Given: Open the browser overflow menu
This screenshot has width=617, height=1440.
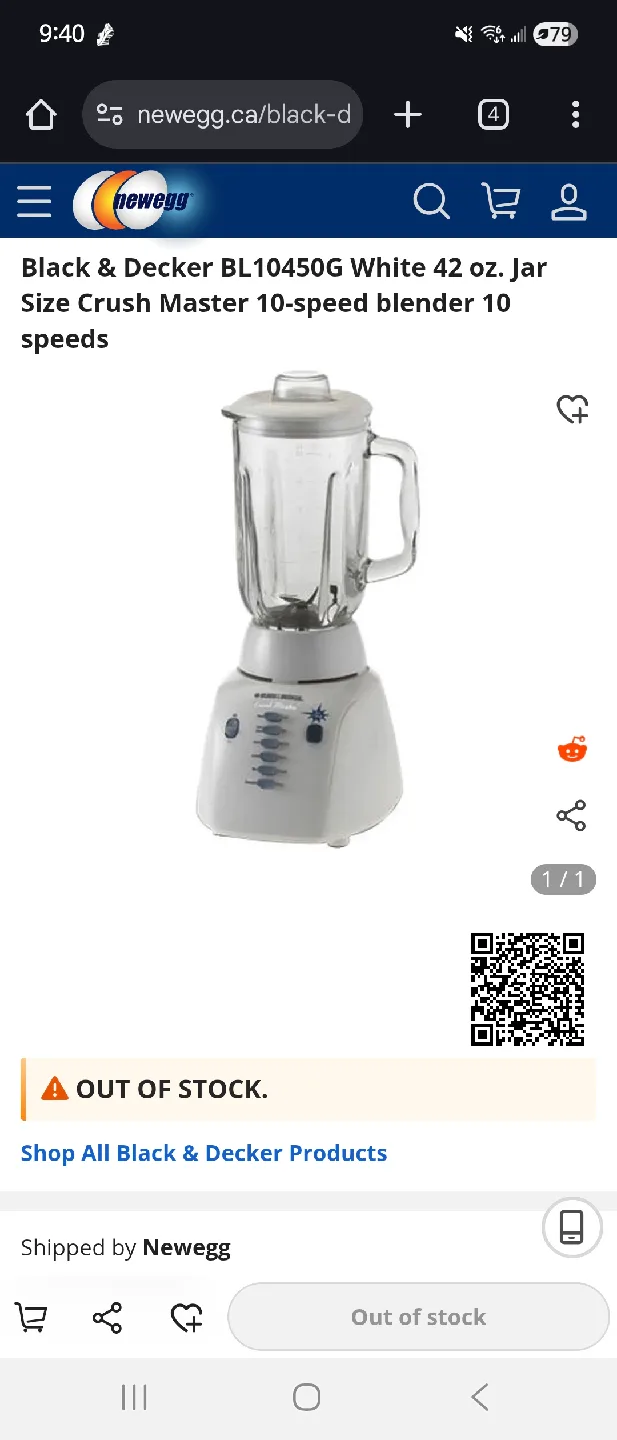Looking at the screenshot, I should pyautogui.click(x=575, y=115).
